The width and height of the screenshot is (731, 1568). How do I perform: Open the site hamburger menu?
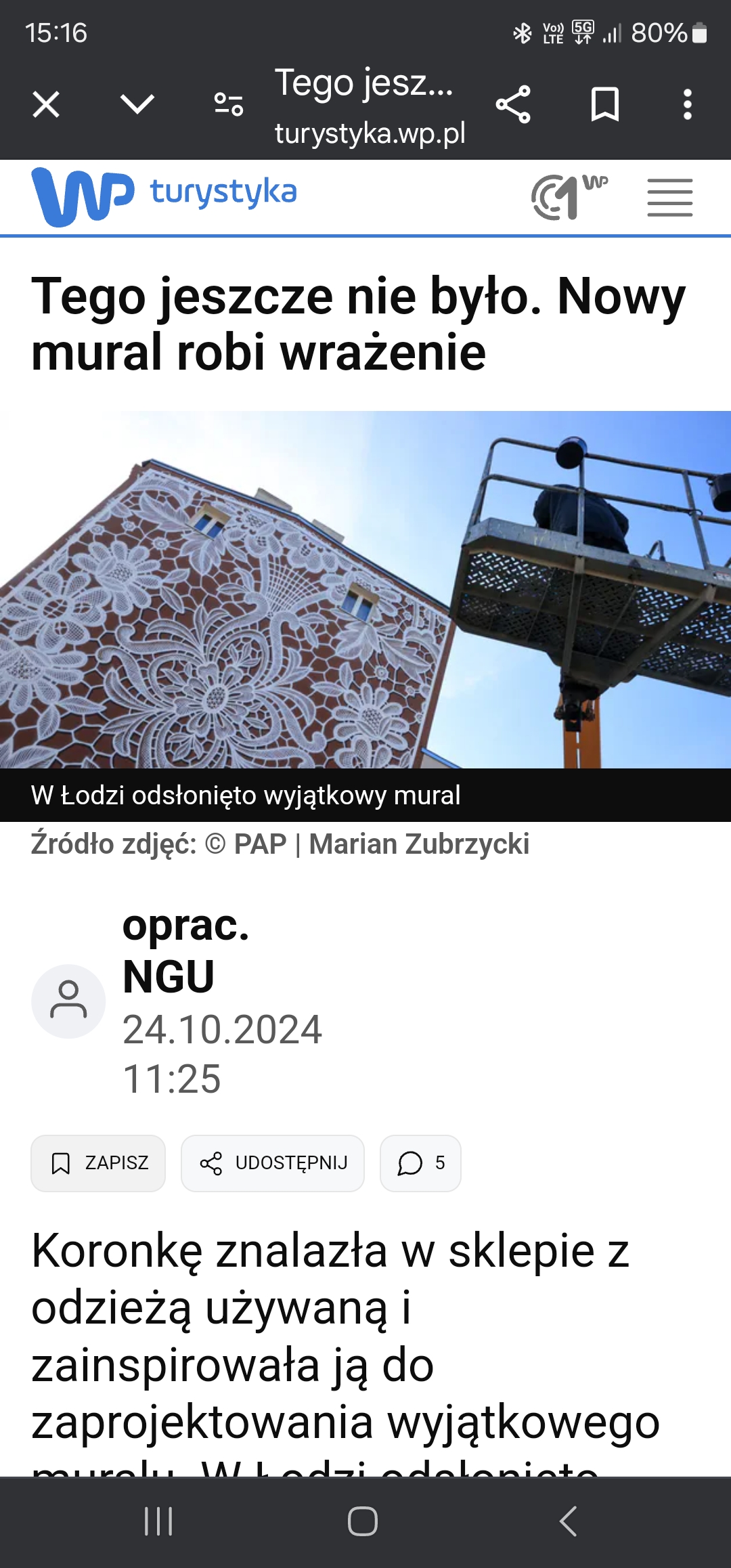[670, 198]
